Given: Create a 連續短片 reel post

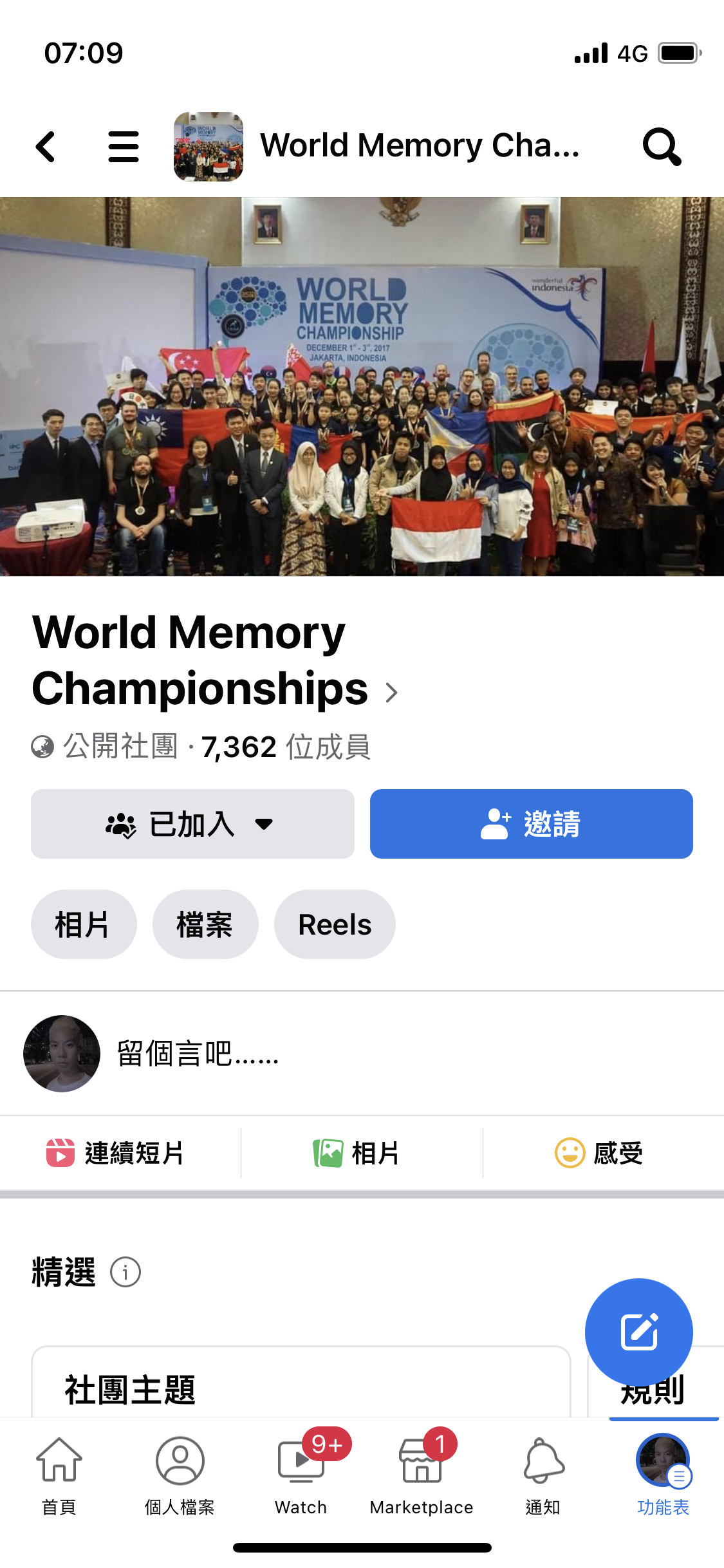Looking at the screenshot, I should [116, 1153].
